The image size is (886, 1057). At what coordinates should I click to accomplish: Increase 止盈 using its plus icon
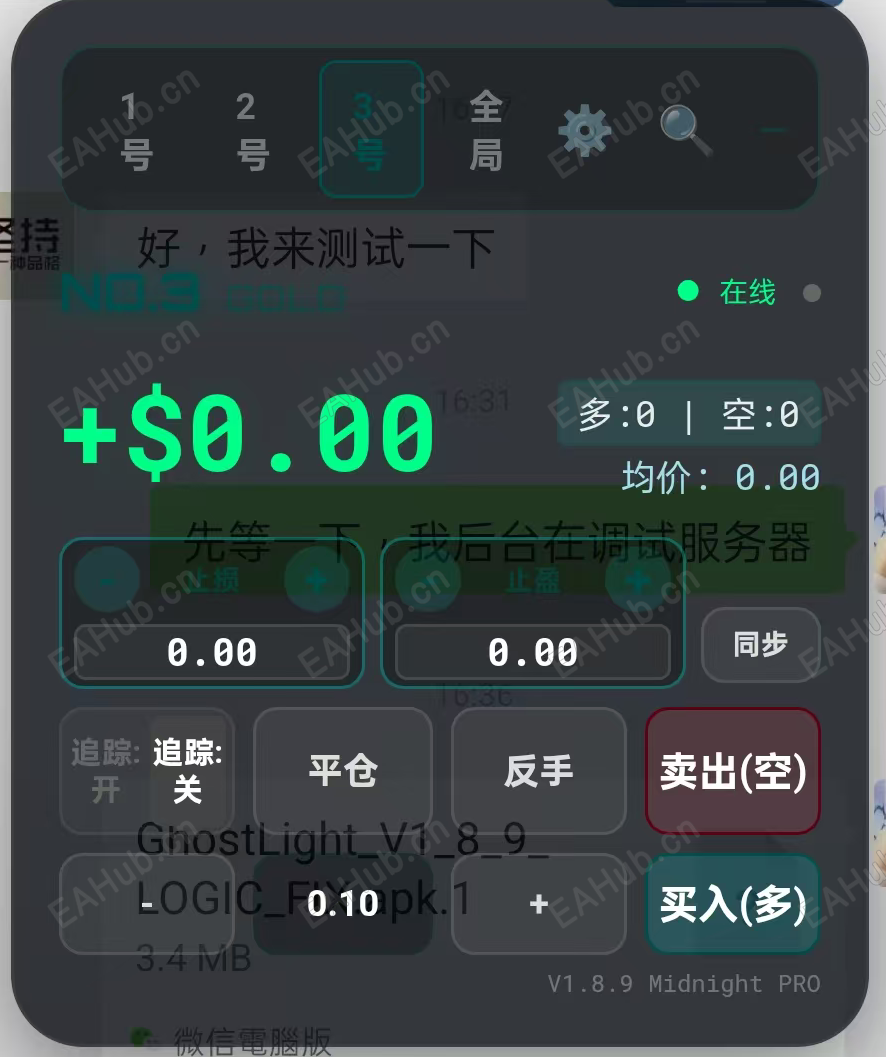pyautogui.click(x=638, y=578)
